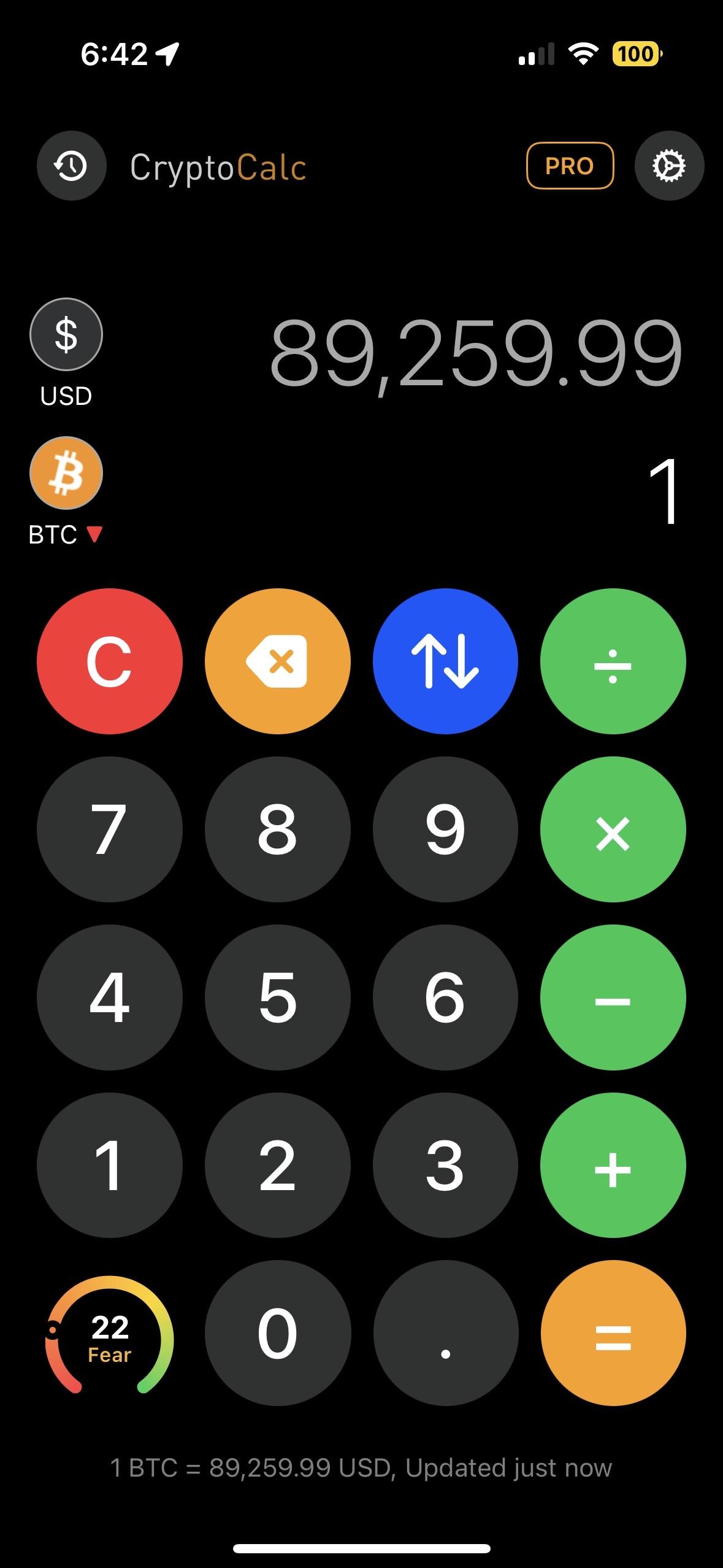Screen dimensions: 723x1568
Task: Select the divide operator
Action: pos(613,661)
